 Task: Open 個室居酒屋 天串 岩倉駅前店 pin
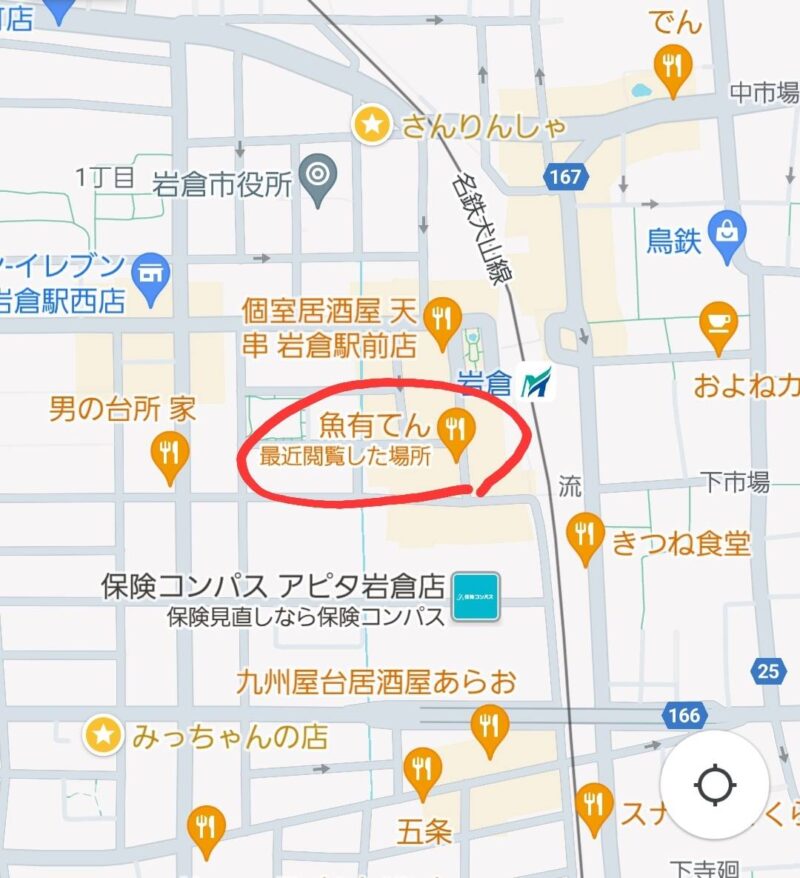[441, 321]
